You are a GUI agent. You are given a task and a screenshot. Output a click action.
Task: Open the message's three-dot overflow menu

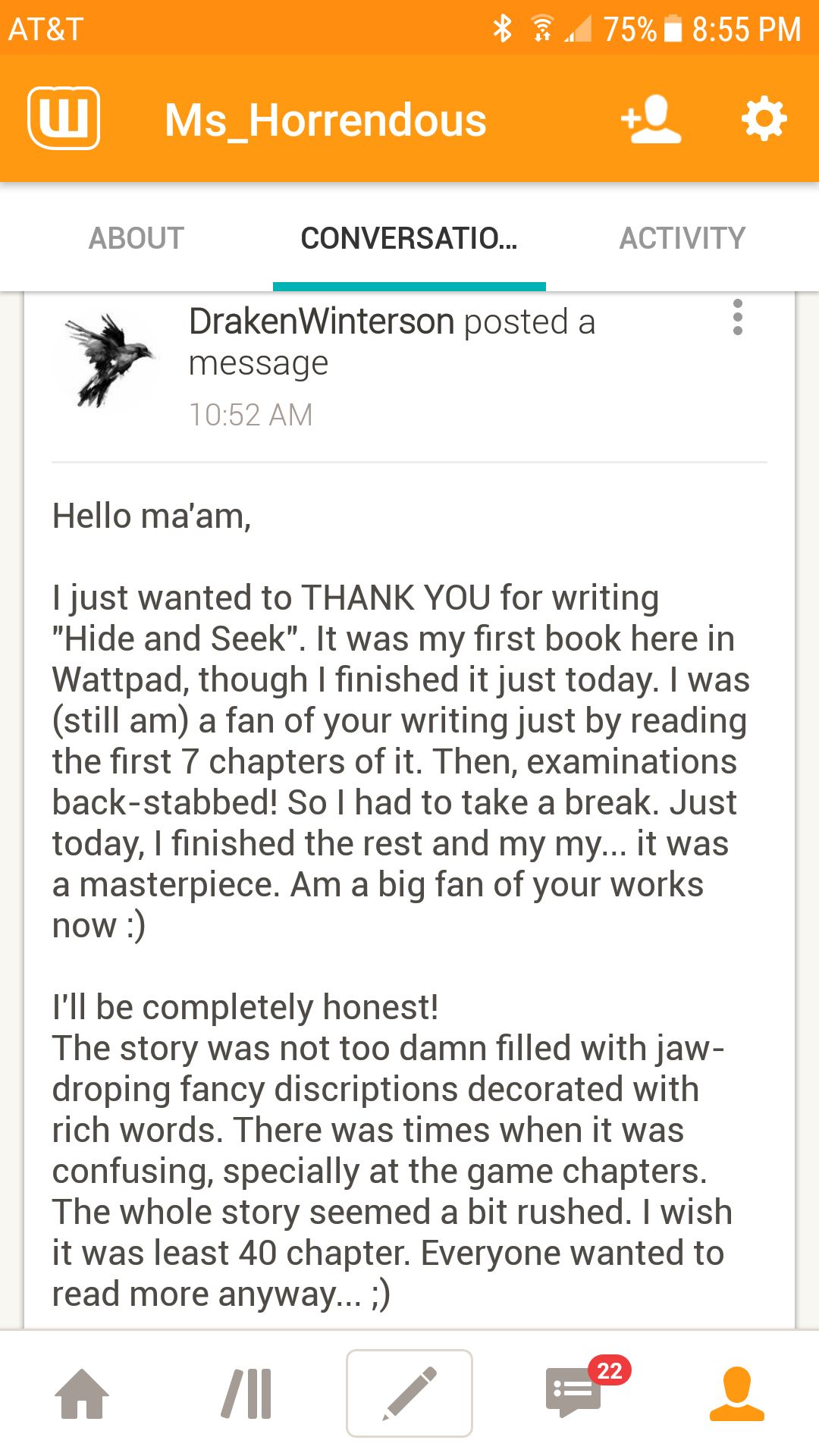737,318
